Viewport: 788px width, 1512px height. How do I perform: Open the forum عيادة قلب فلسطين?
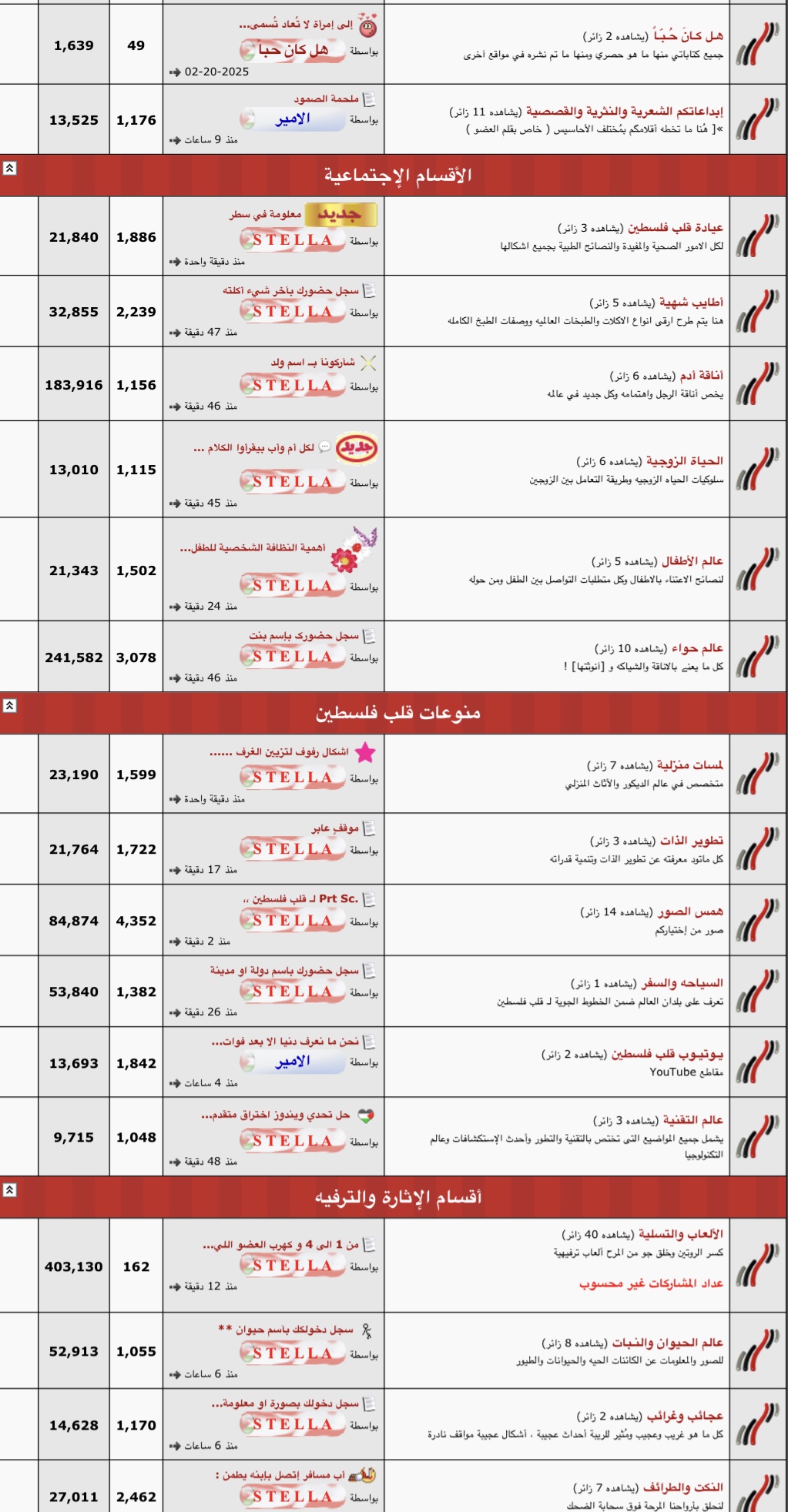point(675,228)
